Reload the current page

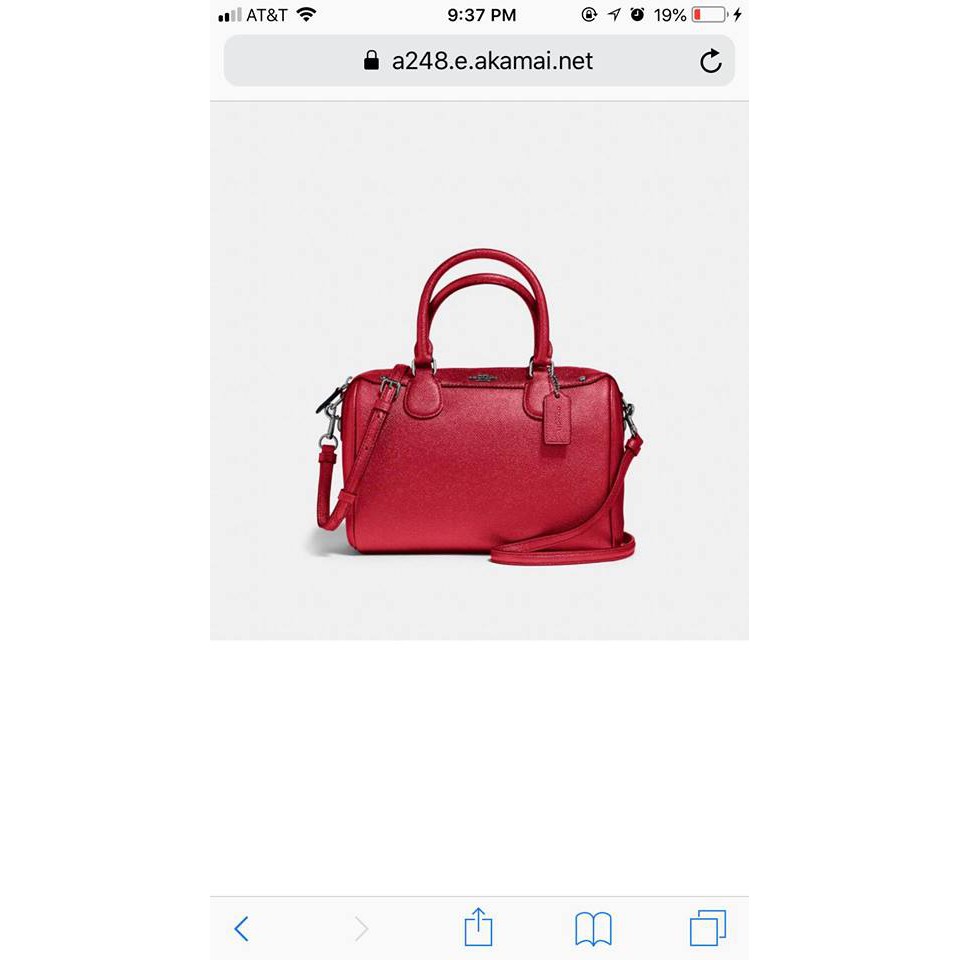(711, 62)
